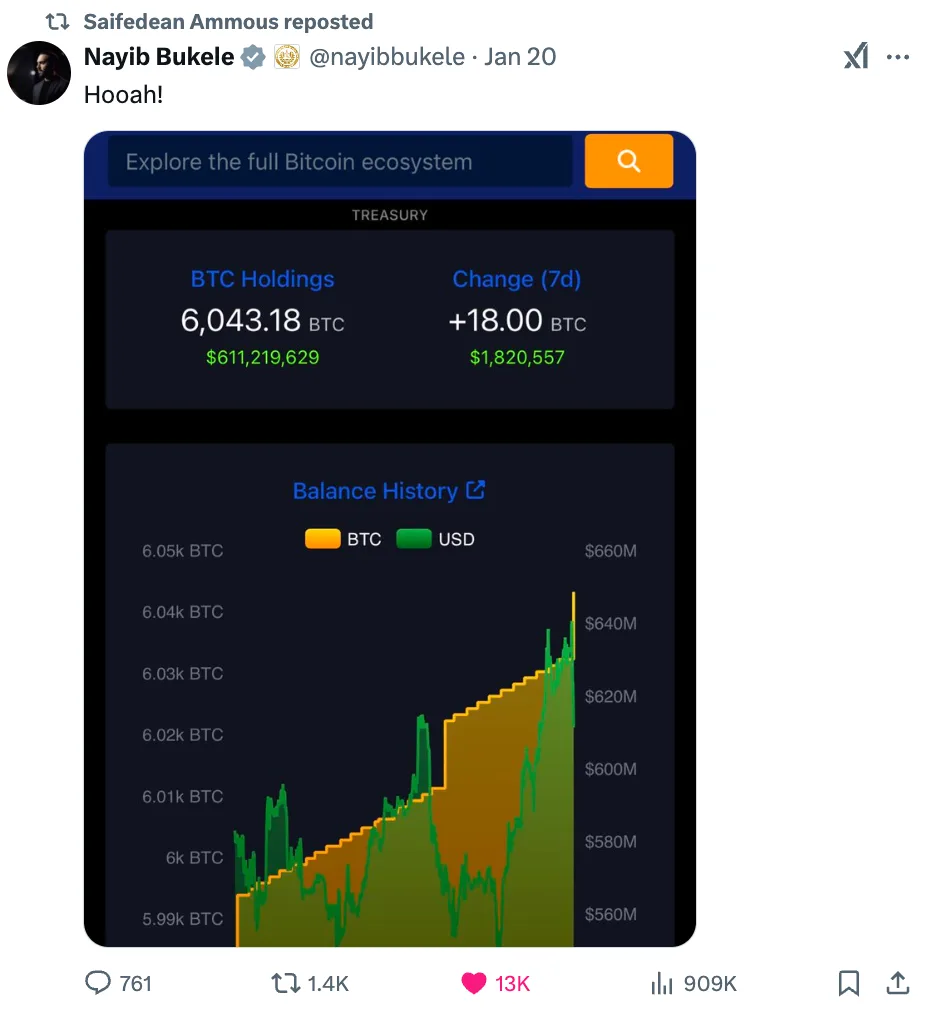Unlike the Hooah! post
This screenshot has width=938, height=1014.
(x=474, y=983)
